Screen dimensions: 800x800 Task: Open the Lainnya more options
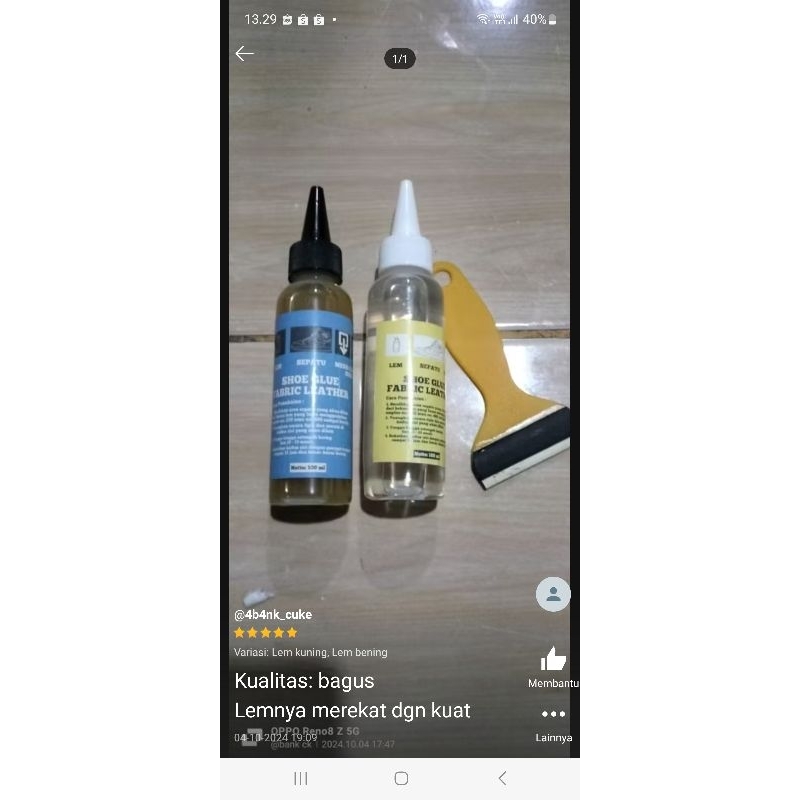553,714
